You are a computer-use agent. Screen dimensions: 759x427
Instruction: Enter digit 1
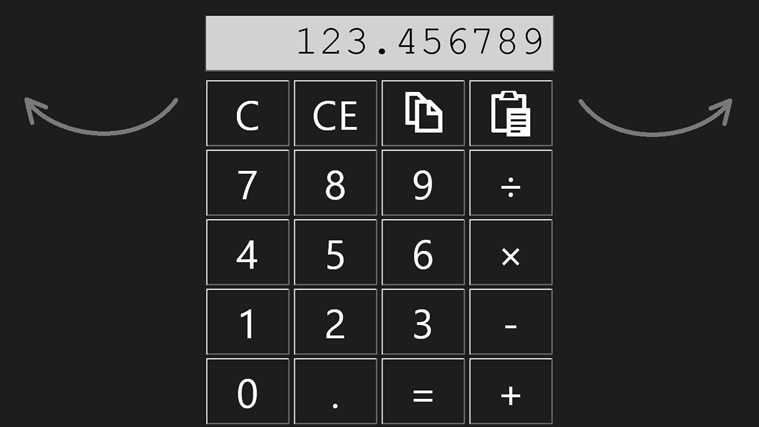coord(247,322)
